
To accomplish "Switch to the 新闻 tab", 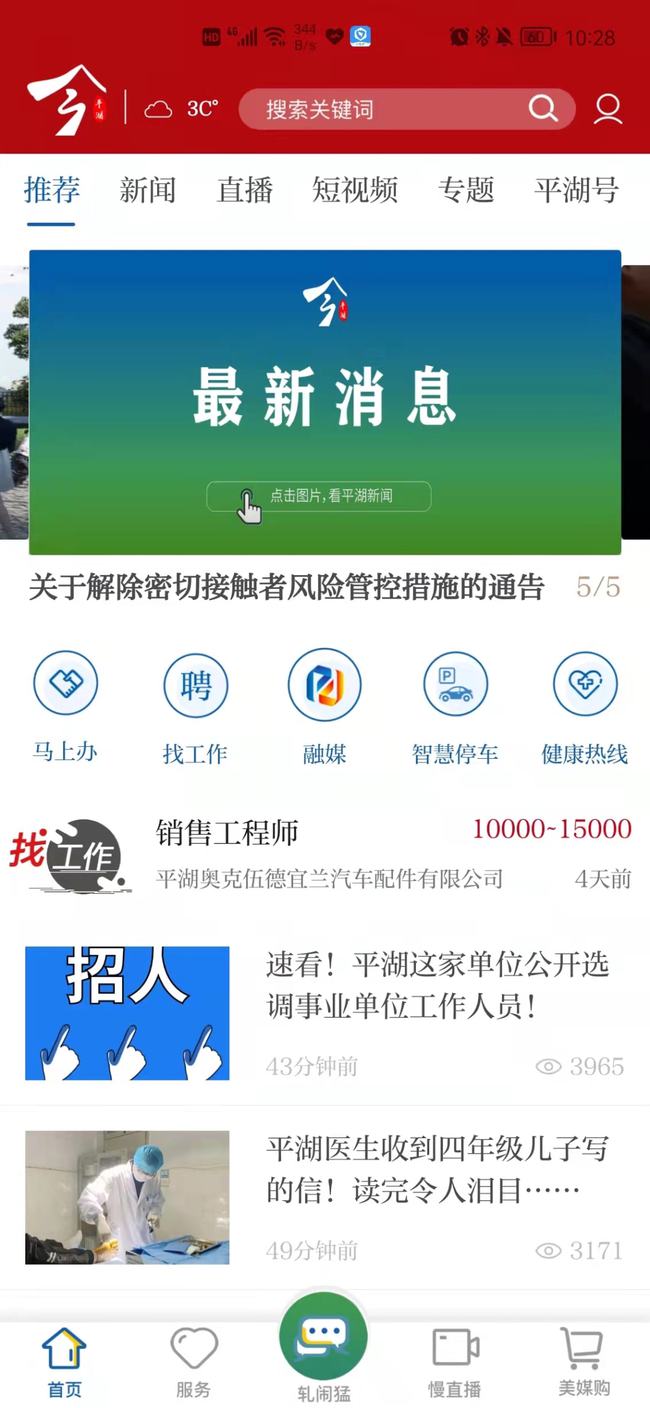I will 148,190.
